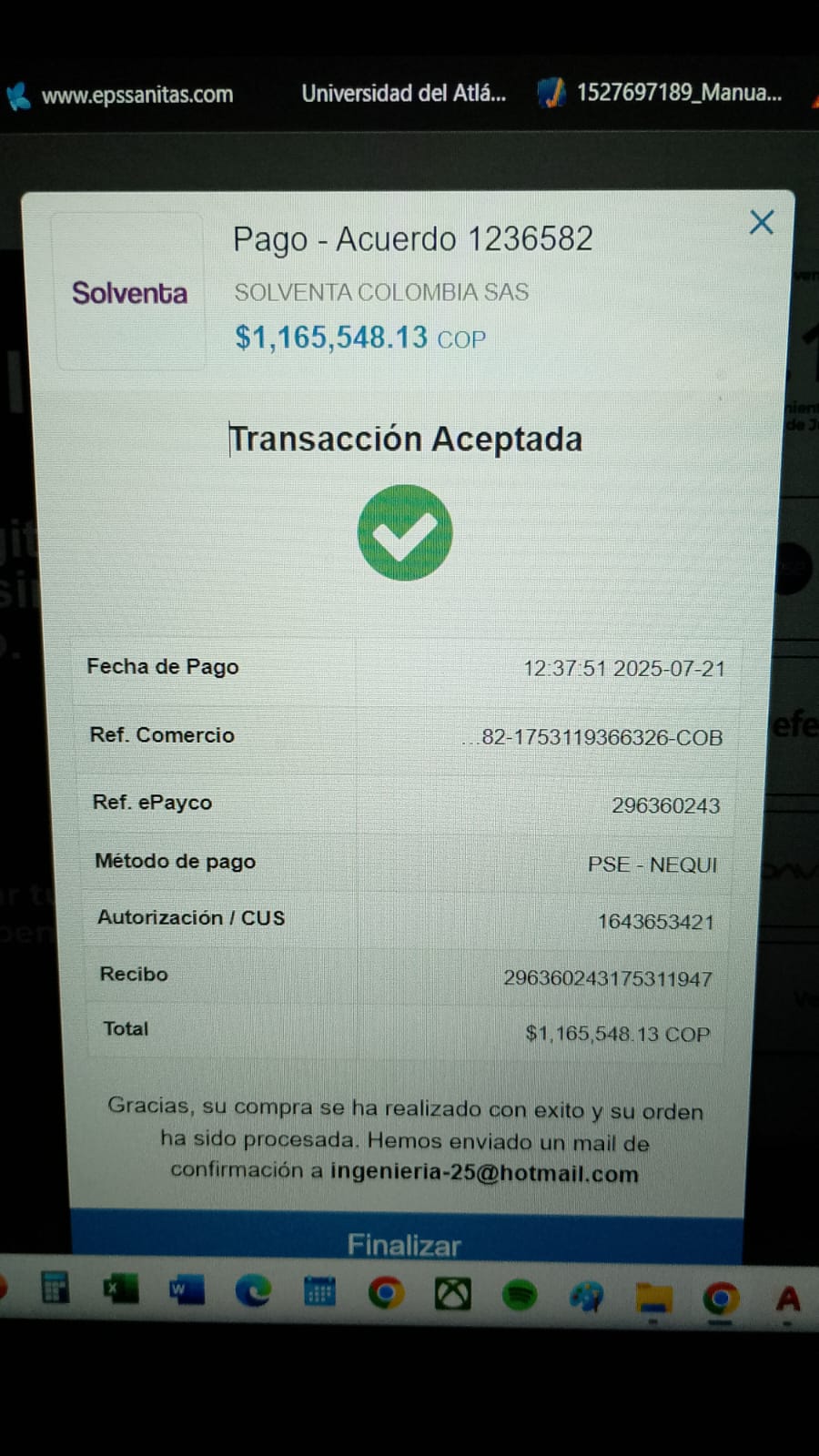Screen dimensions: 819x1456
Task: Open Spotify from the taskbar
Action: 520,1294
